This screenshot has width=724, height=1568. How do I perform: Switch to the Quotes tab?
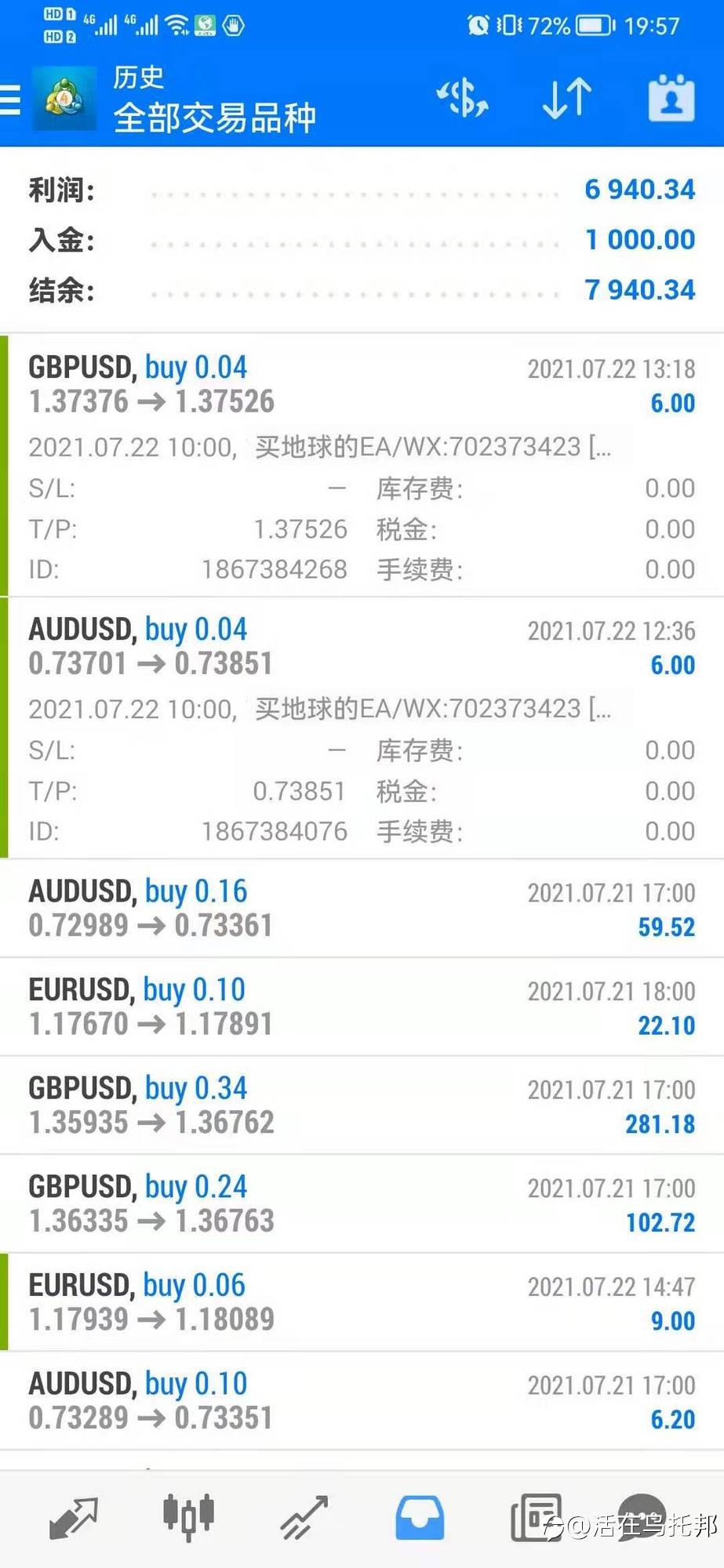point(73,1518)
